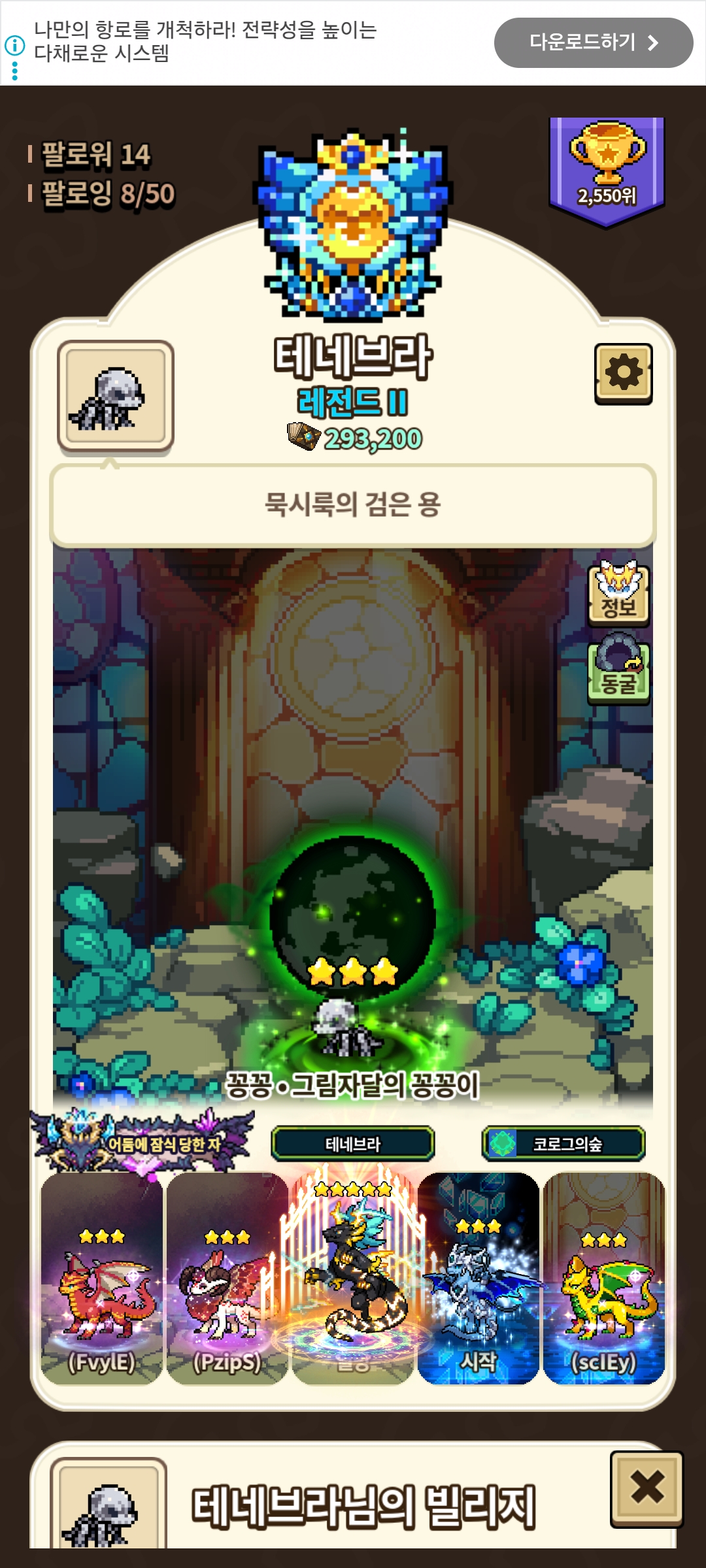706x1568 pixels.
Task: Tap the skeleton profile avatar
Action: [116, 397]
